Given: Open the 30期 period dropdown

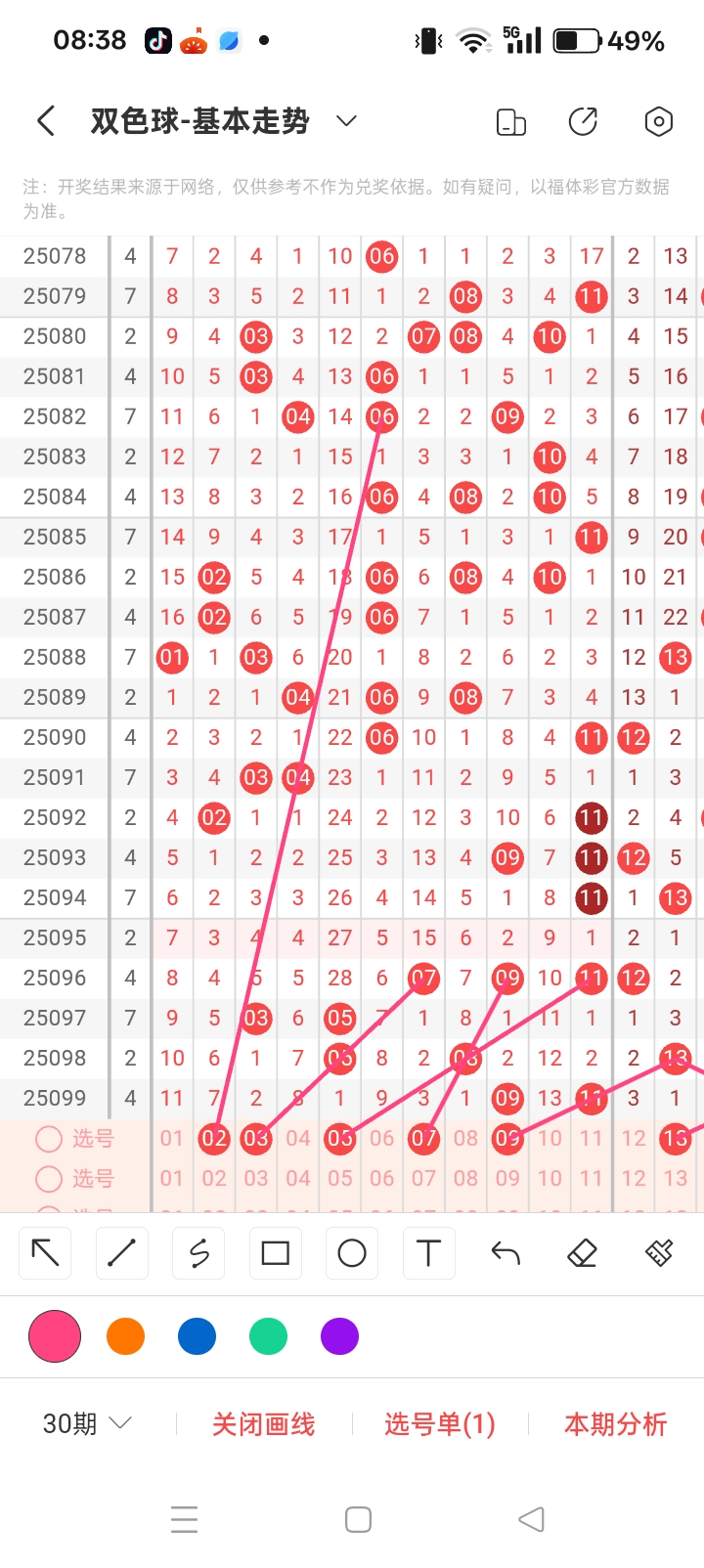Looking at the screenshot, I should [x=86, y=1423].
